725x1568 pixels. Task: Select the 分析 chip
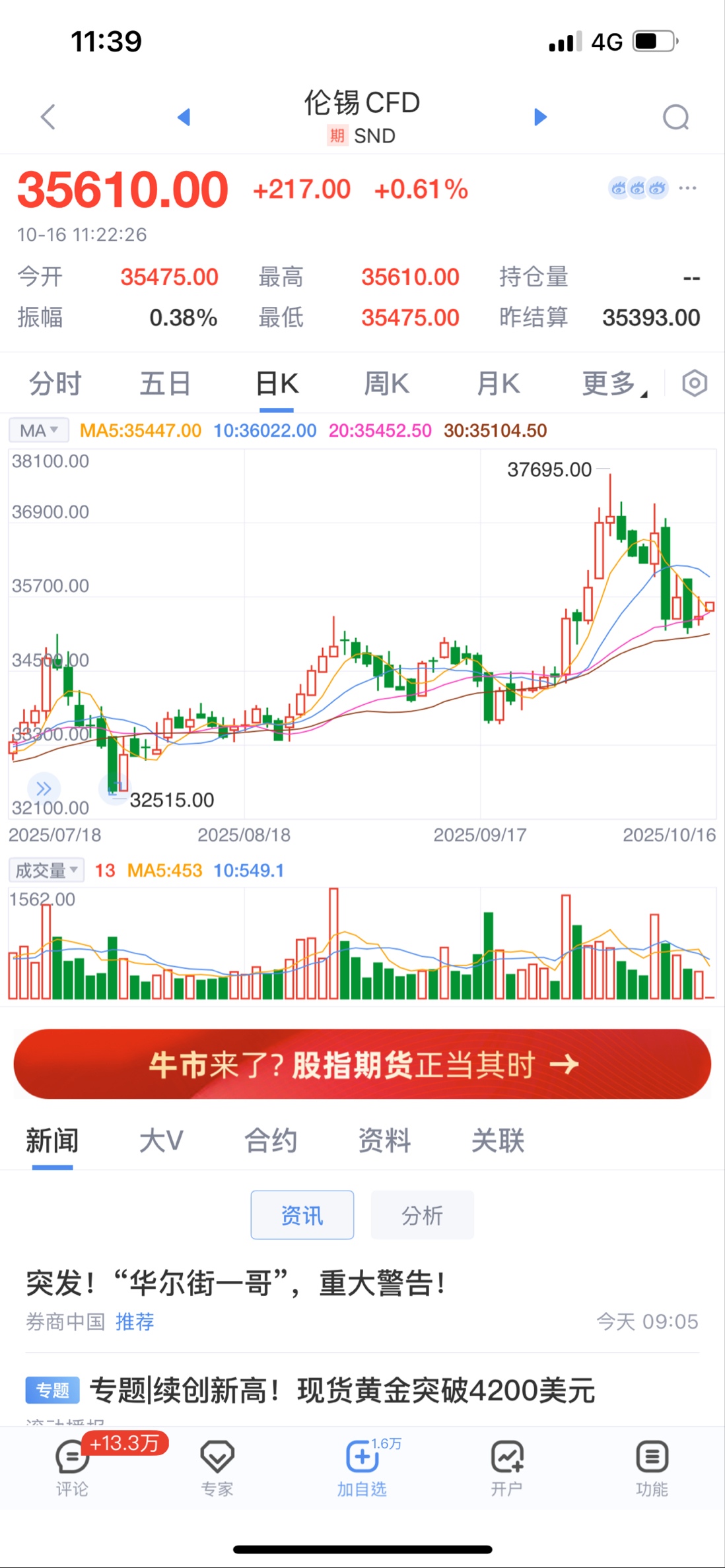[422, 1215]
